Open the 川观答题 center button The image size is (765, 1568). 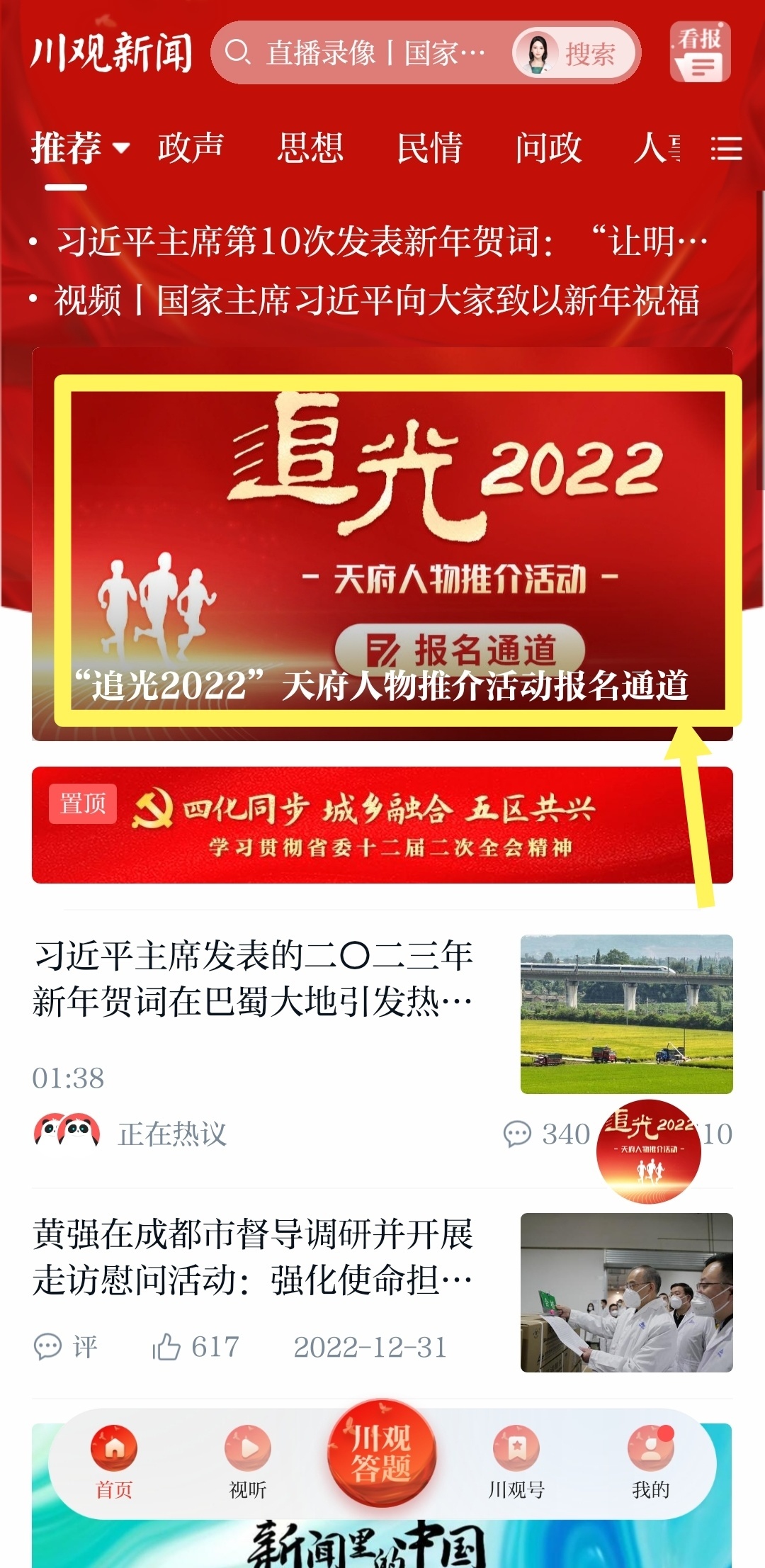point(382,1453)
